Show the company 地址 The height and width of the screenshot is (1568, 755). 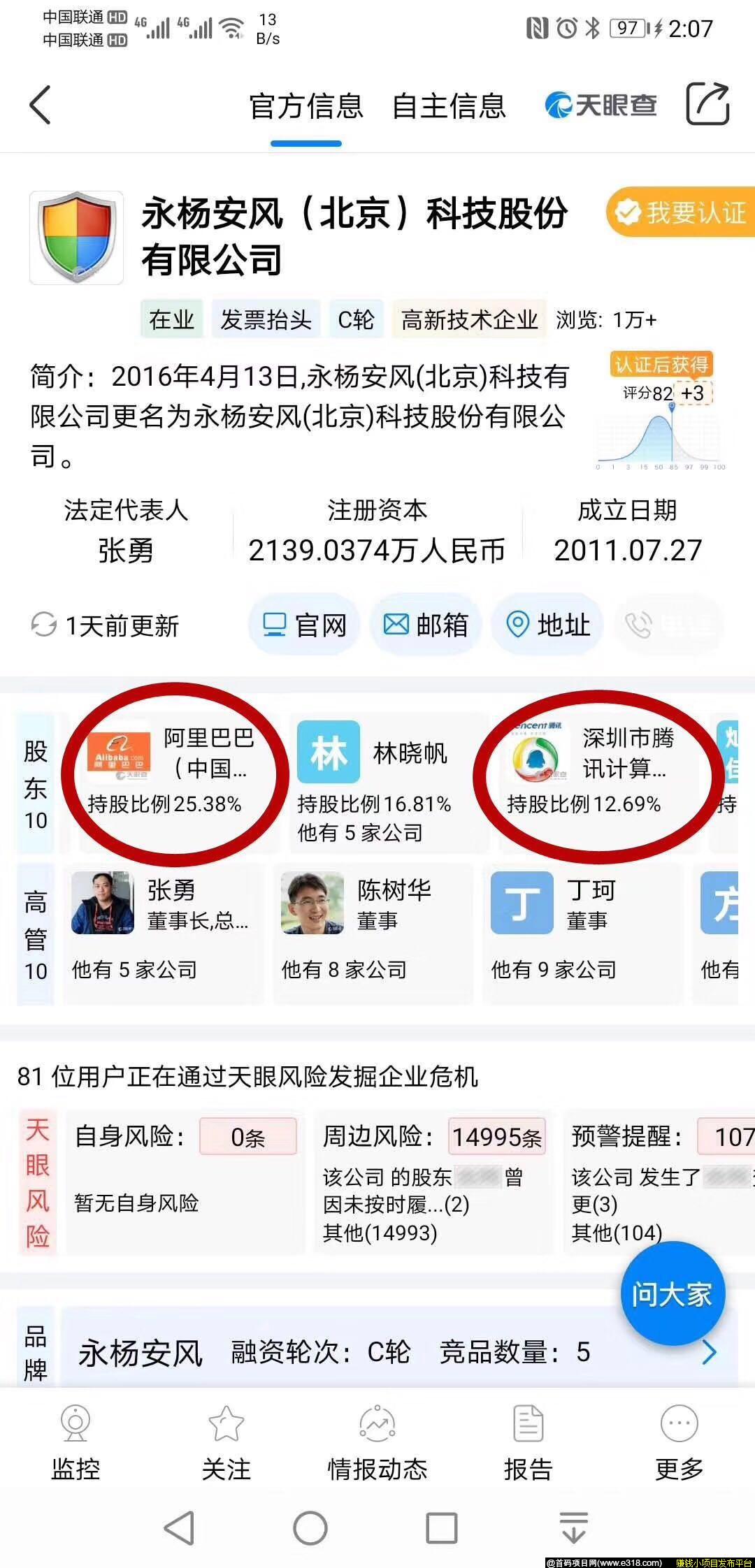pyautogui.click(x=547, y=625)
